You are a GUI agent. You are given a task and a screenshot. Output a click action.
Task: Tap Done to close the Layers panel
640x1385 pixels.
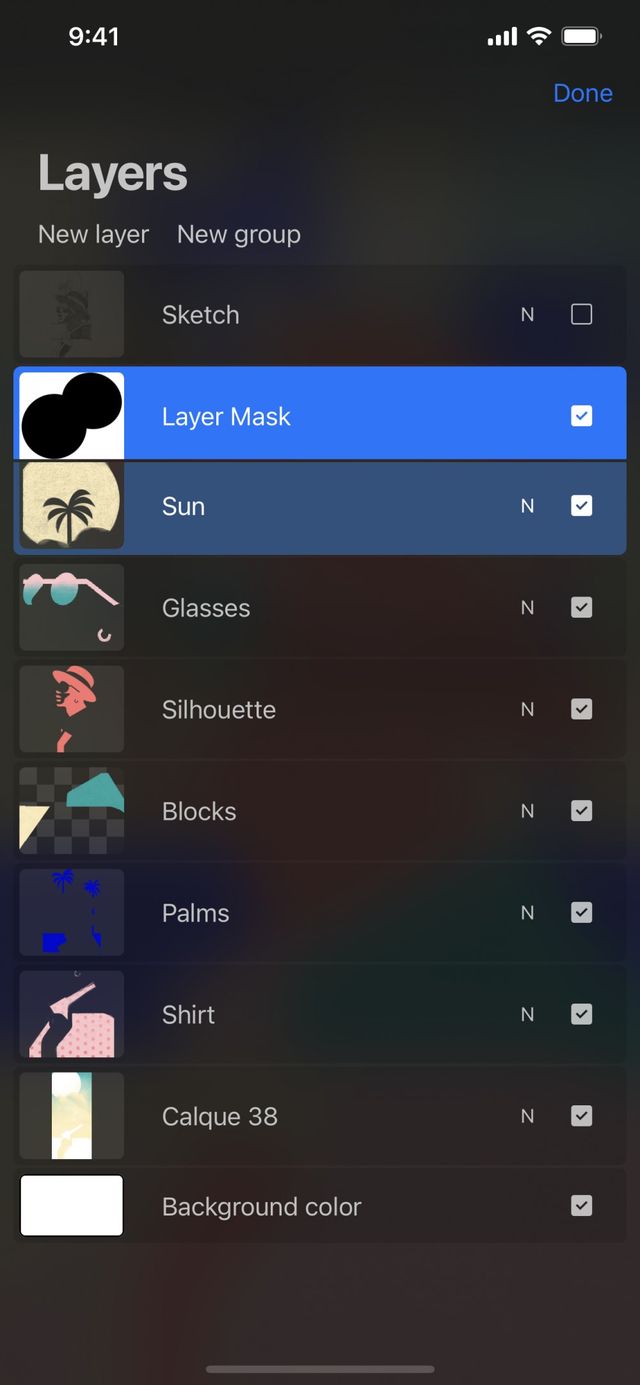[582, 93]
